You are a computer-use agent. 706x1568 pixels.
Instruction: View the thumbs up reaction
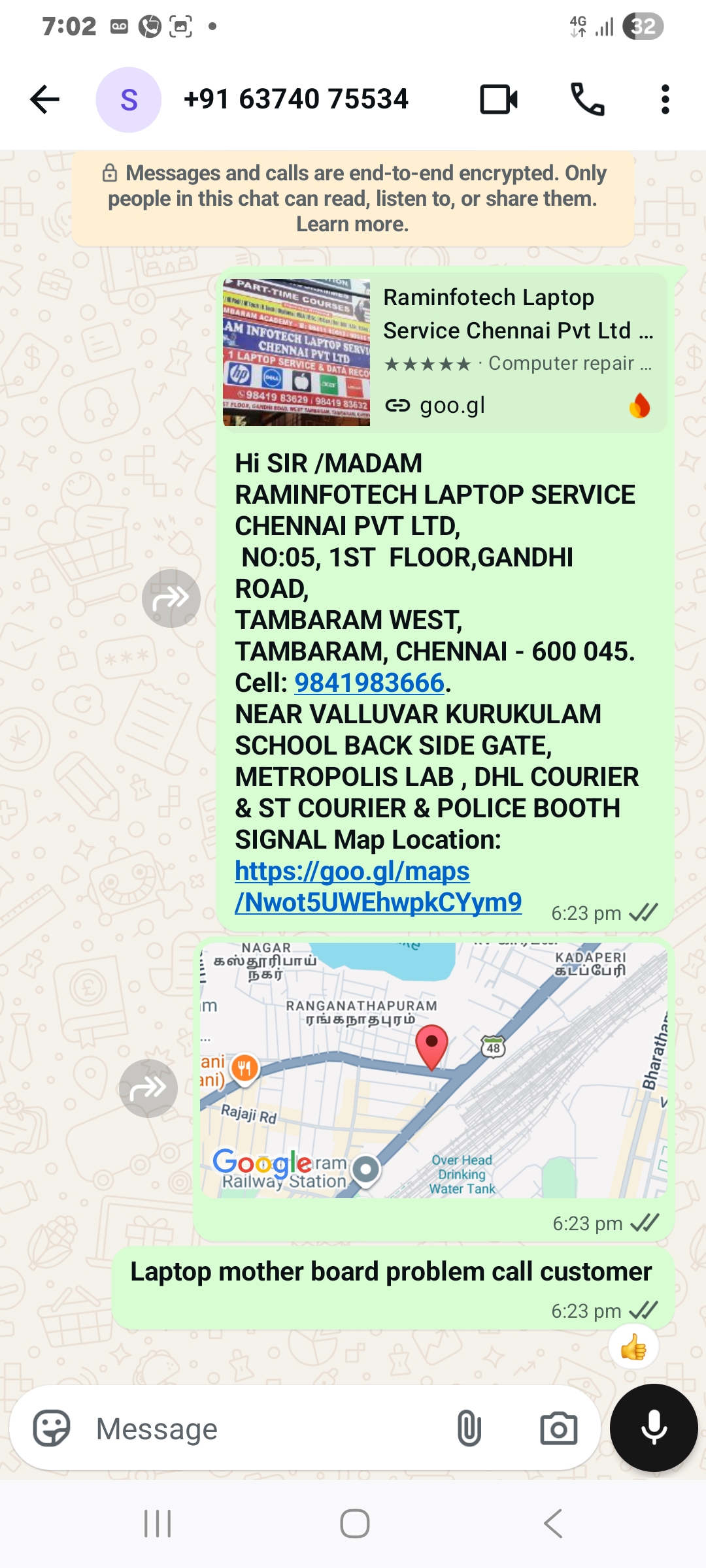[x=633, y=1347]
